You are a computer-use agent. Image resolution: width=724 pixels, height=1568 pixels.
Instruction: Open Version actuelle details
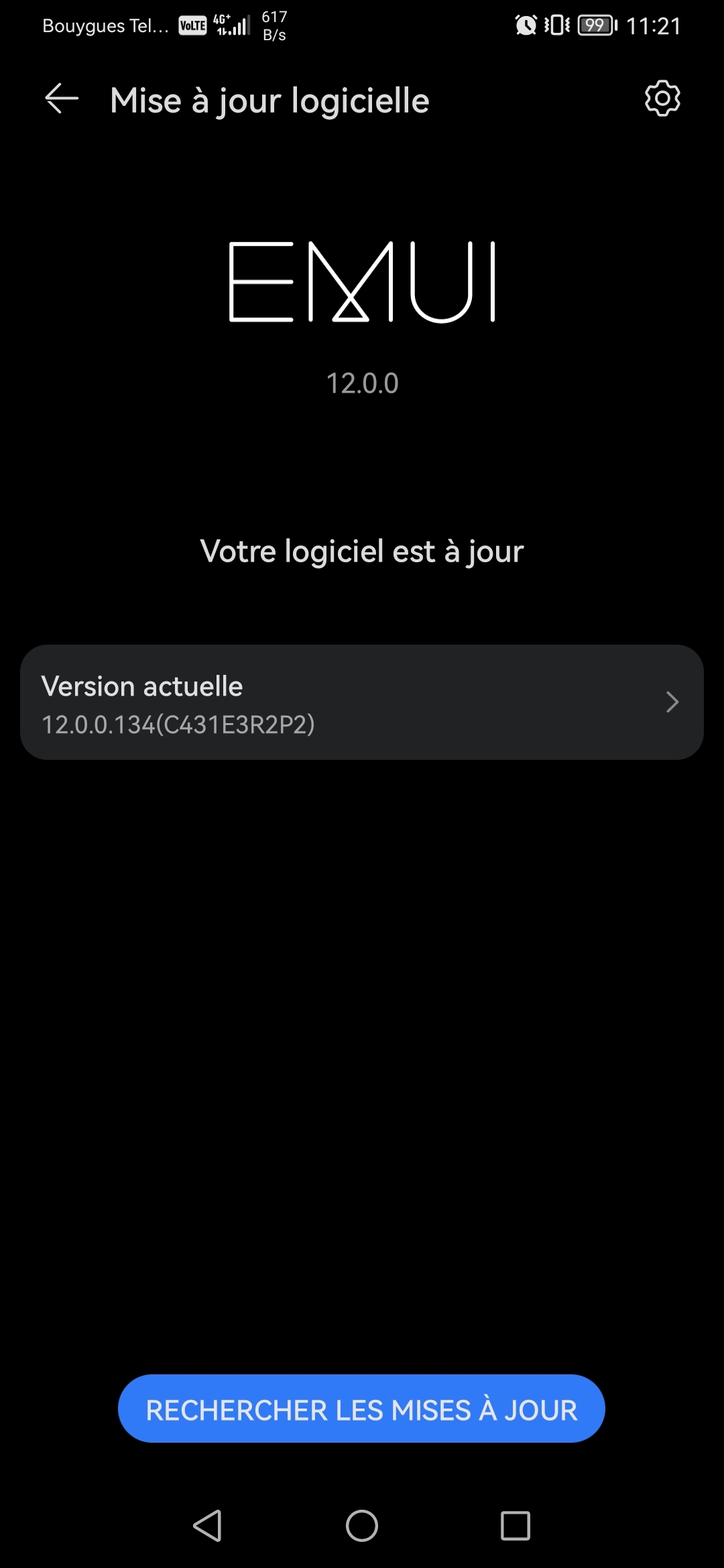coord(362,702)
